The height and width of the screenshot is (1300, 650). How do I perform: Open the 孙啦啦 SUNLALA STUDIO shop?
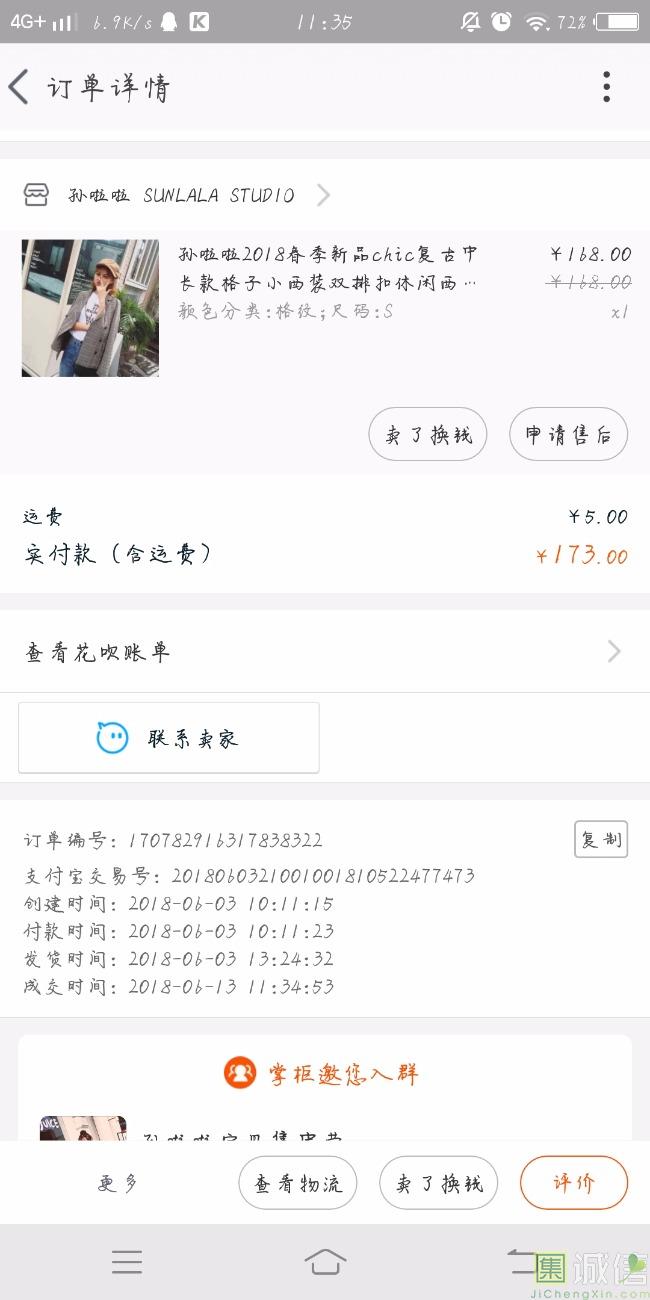pos(180,195)
